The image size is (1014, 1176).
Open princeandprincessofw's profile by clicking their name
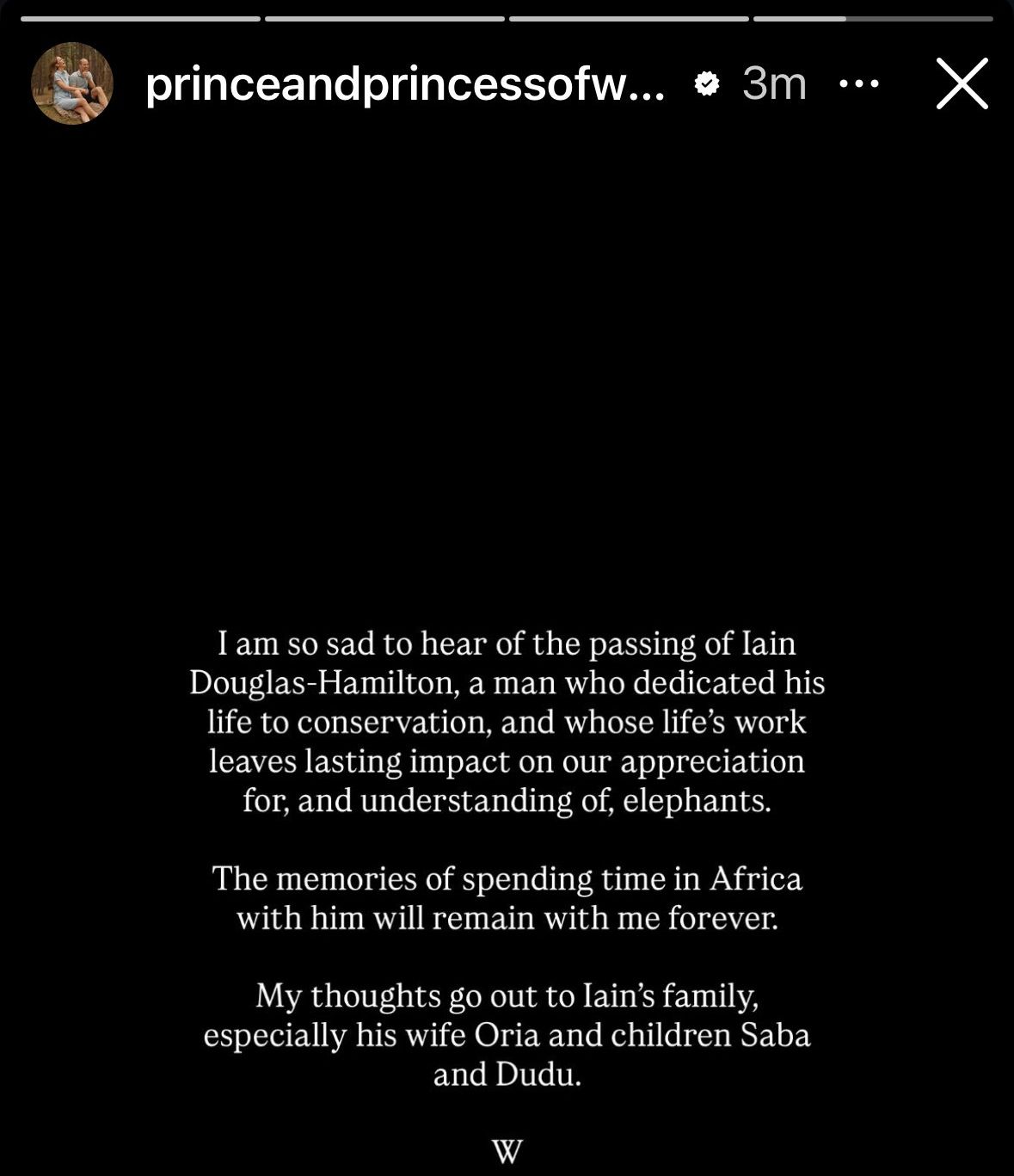pos(404,83)
